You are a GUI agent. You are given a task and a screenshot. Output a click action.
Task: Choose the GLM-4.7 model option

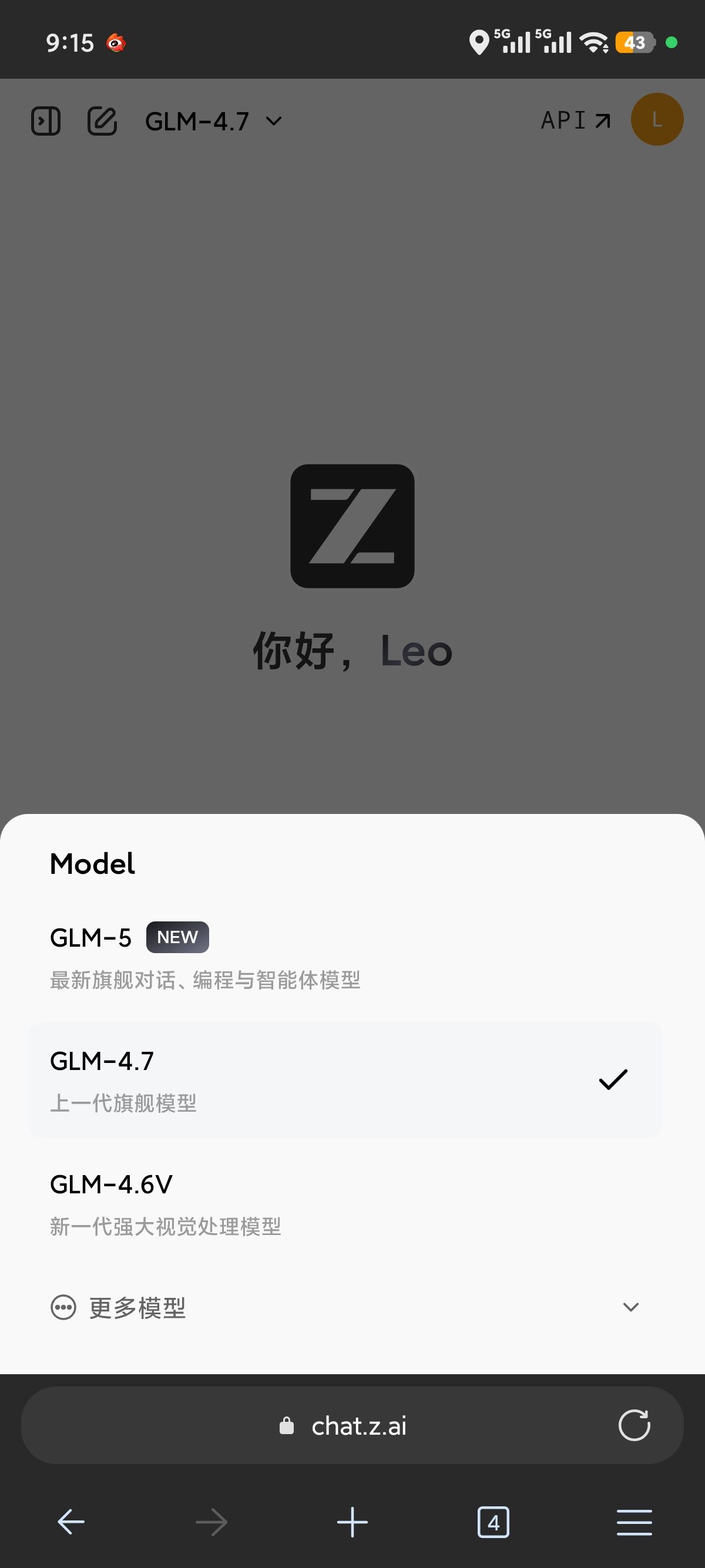pyautogui.click(x=345, y=1081)
